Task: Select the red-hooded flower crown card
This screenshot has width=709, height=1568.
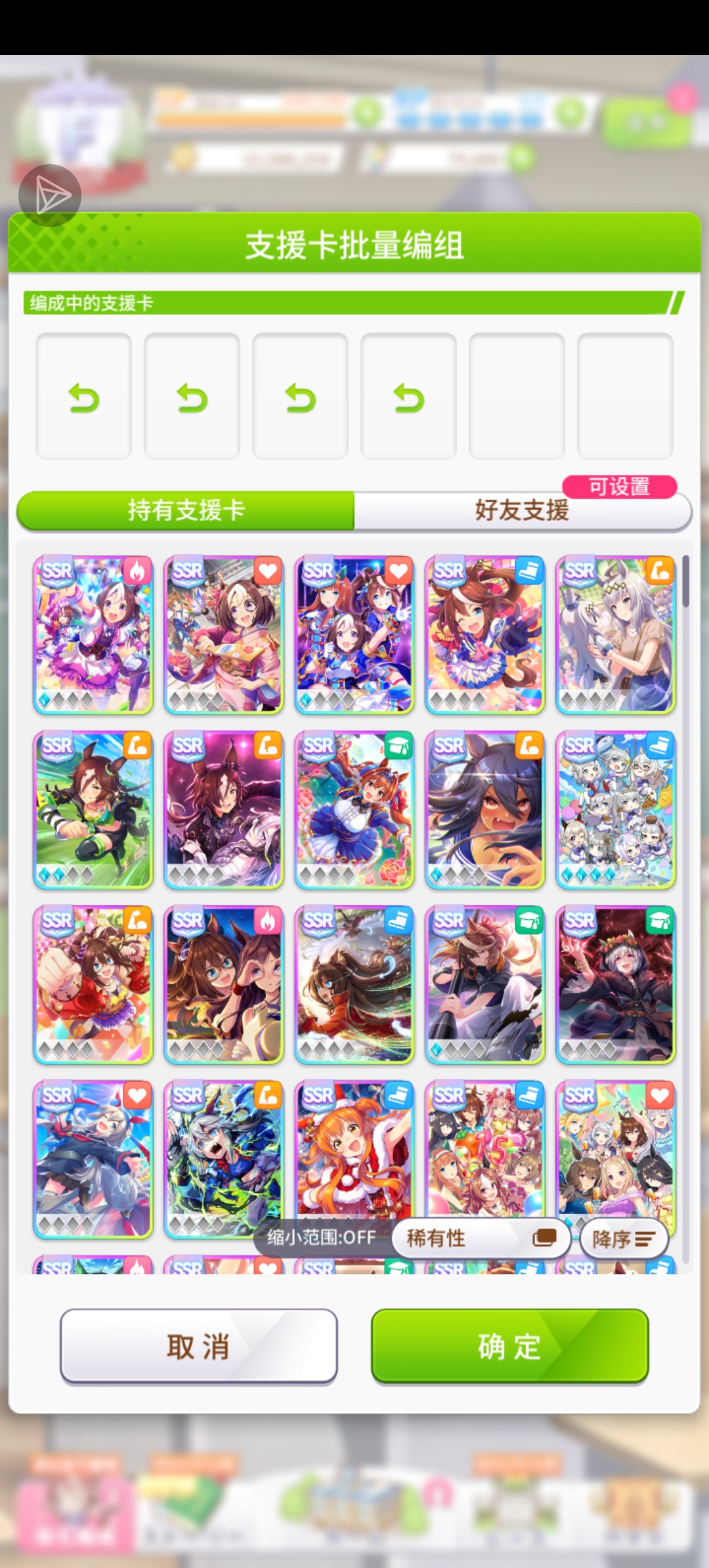Action: 615,984
